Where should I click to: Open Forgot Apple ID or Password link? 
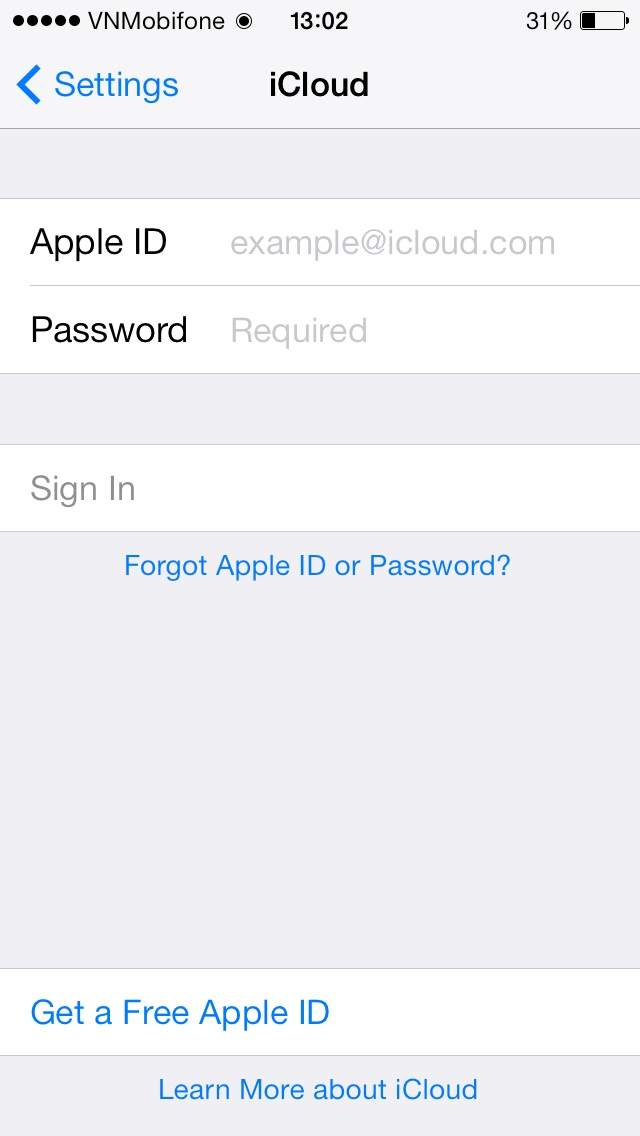pos(317,566)
